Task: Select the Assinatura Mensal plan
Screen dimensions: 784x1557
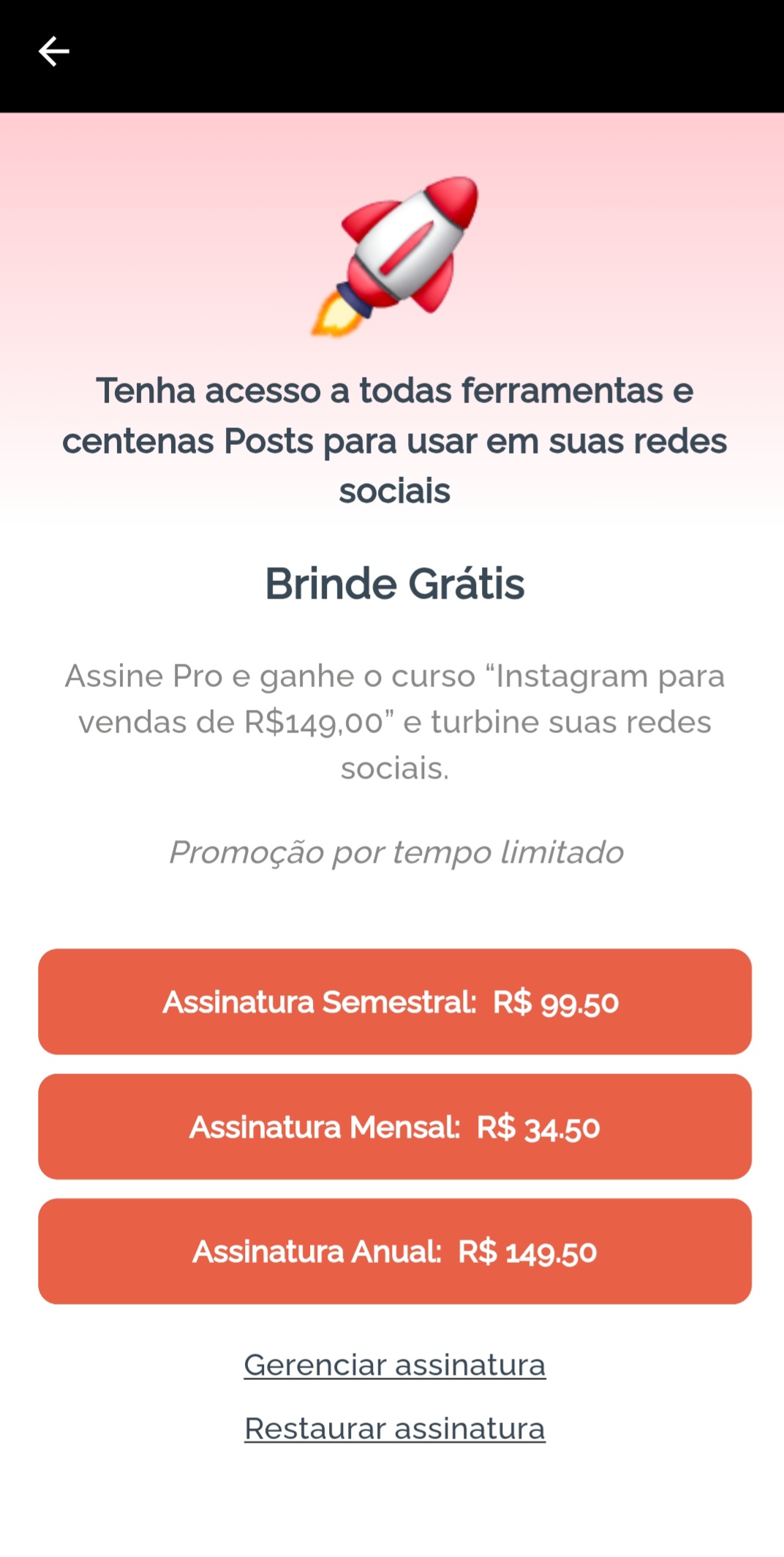Action: pyautogui.click(x=395, y=1127)
